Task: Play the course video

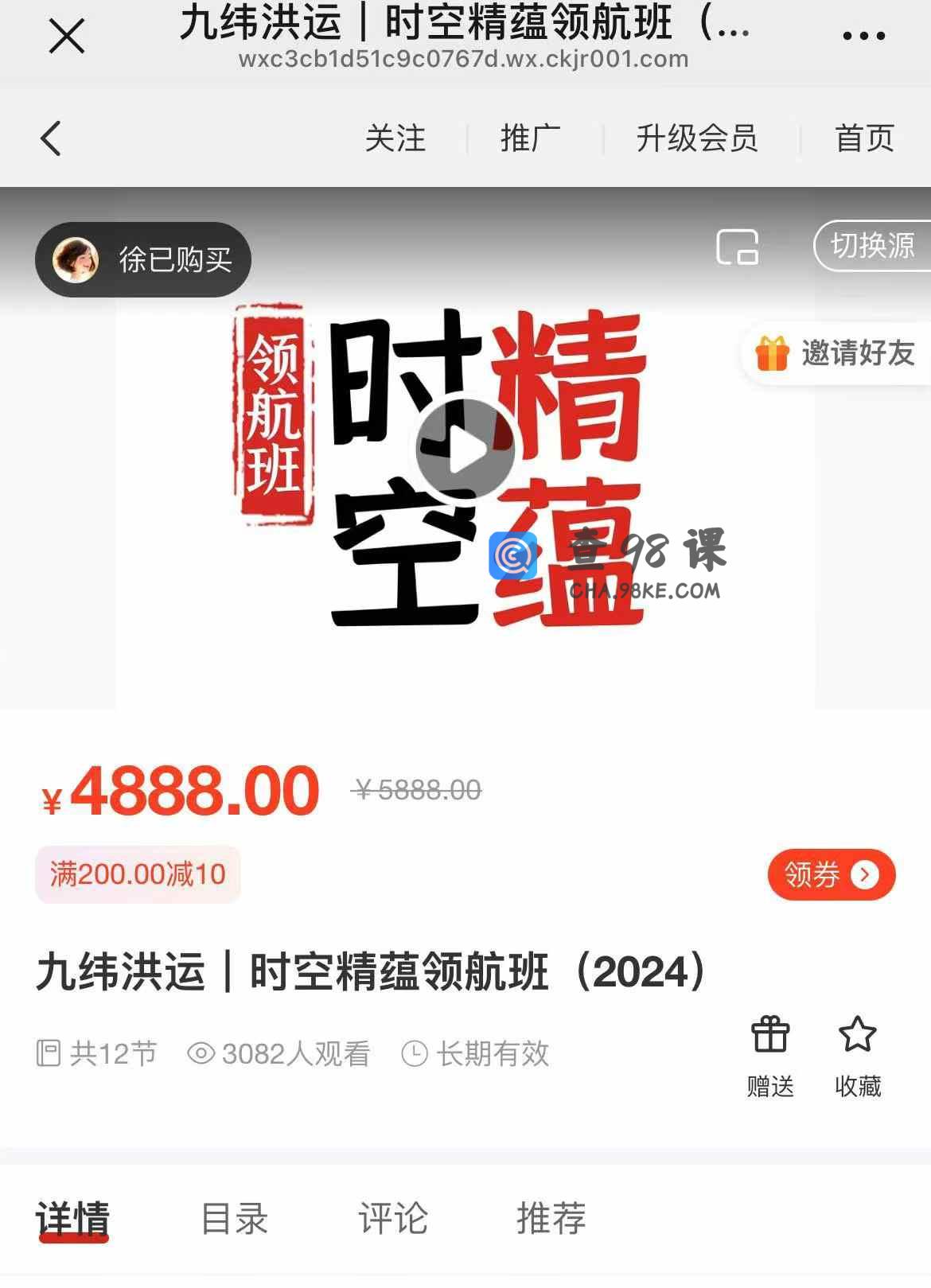Action: tap(465, 450)
